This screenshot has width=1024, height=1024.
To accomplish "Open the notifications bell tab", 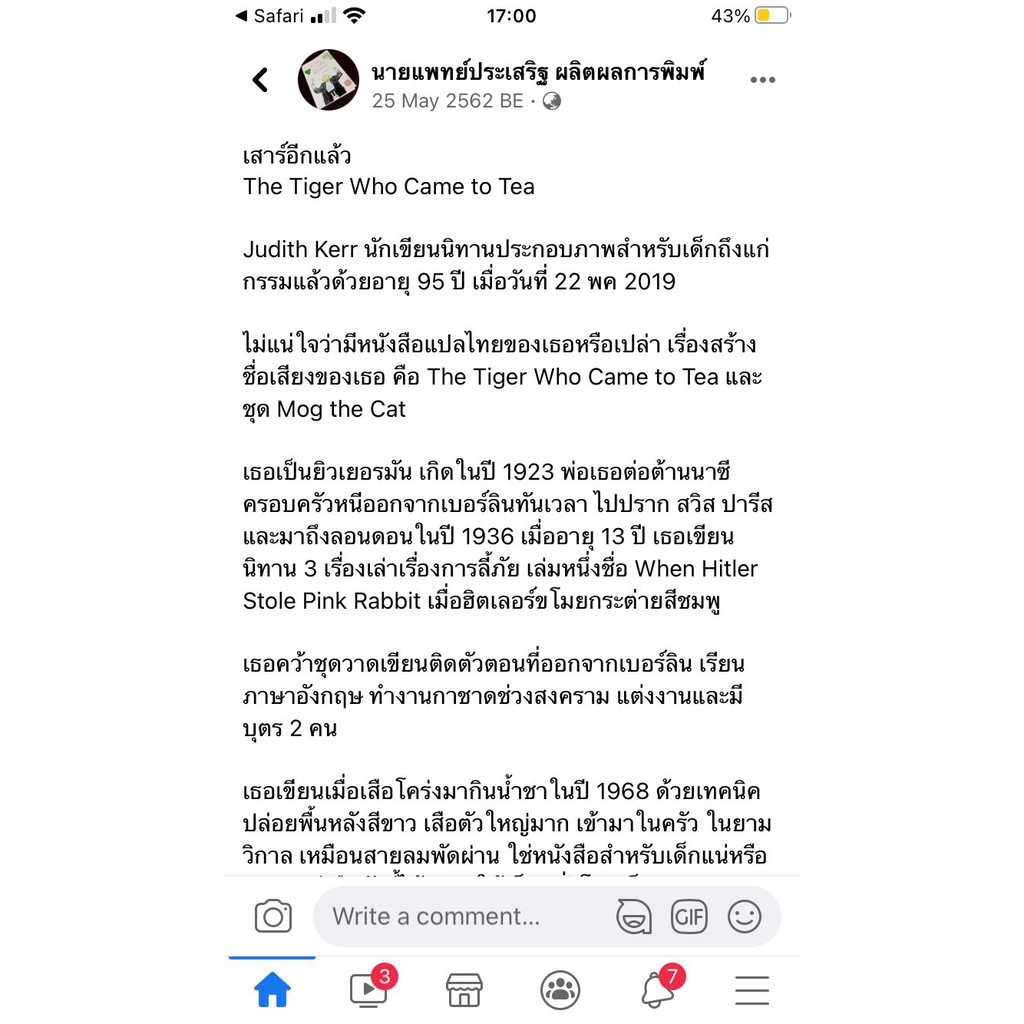I will coord(659,988).
